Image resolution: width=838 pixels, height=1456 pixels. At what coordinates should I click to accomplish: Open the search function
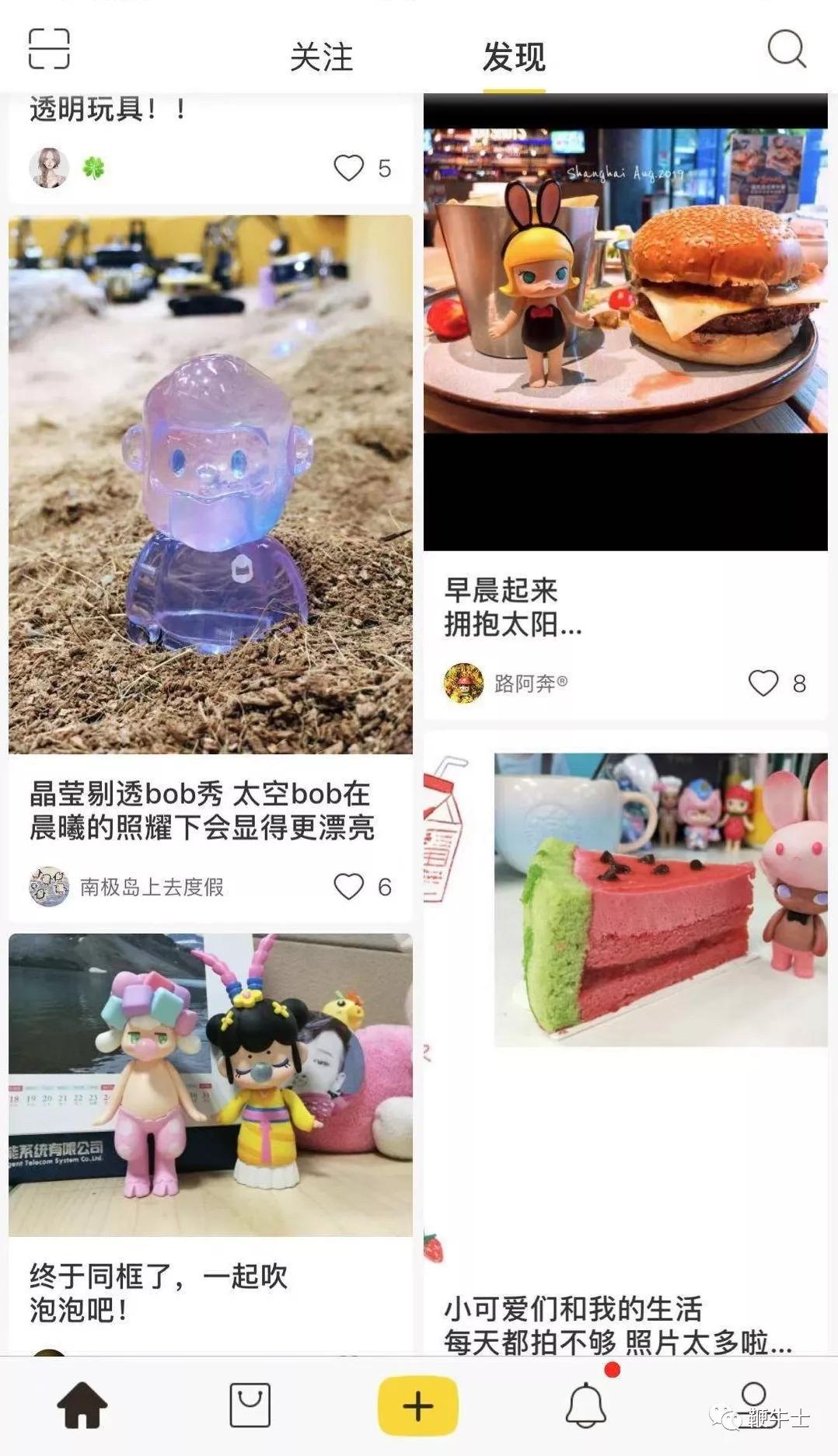point(787,48)
